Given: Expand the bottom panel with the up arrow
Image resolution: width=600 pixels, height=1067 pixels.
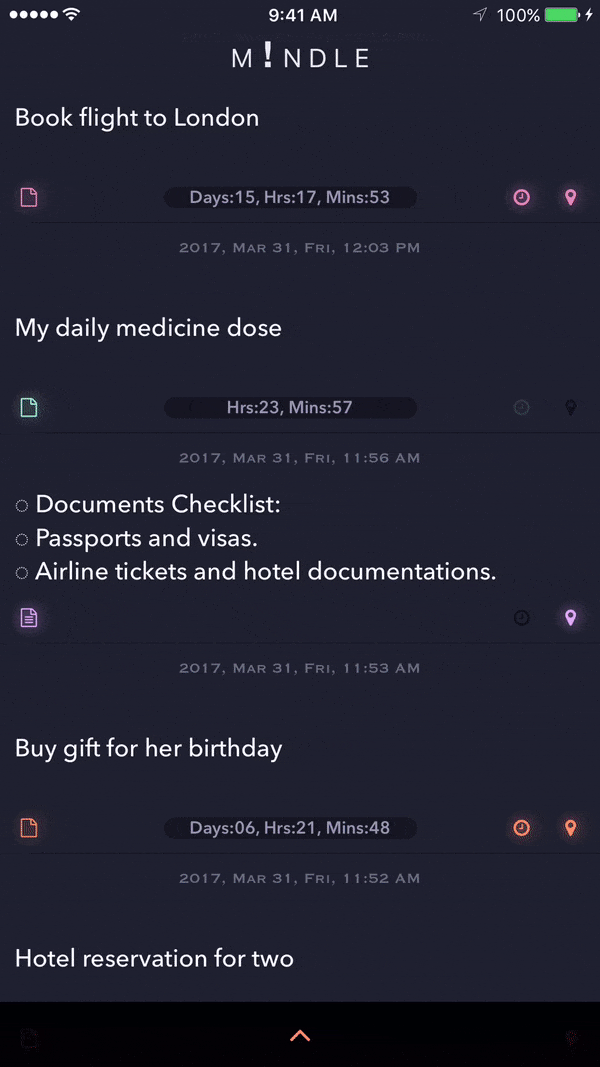Looking at the screenshot, I should coord(300,1036).
